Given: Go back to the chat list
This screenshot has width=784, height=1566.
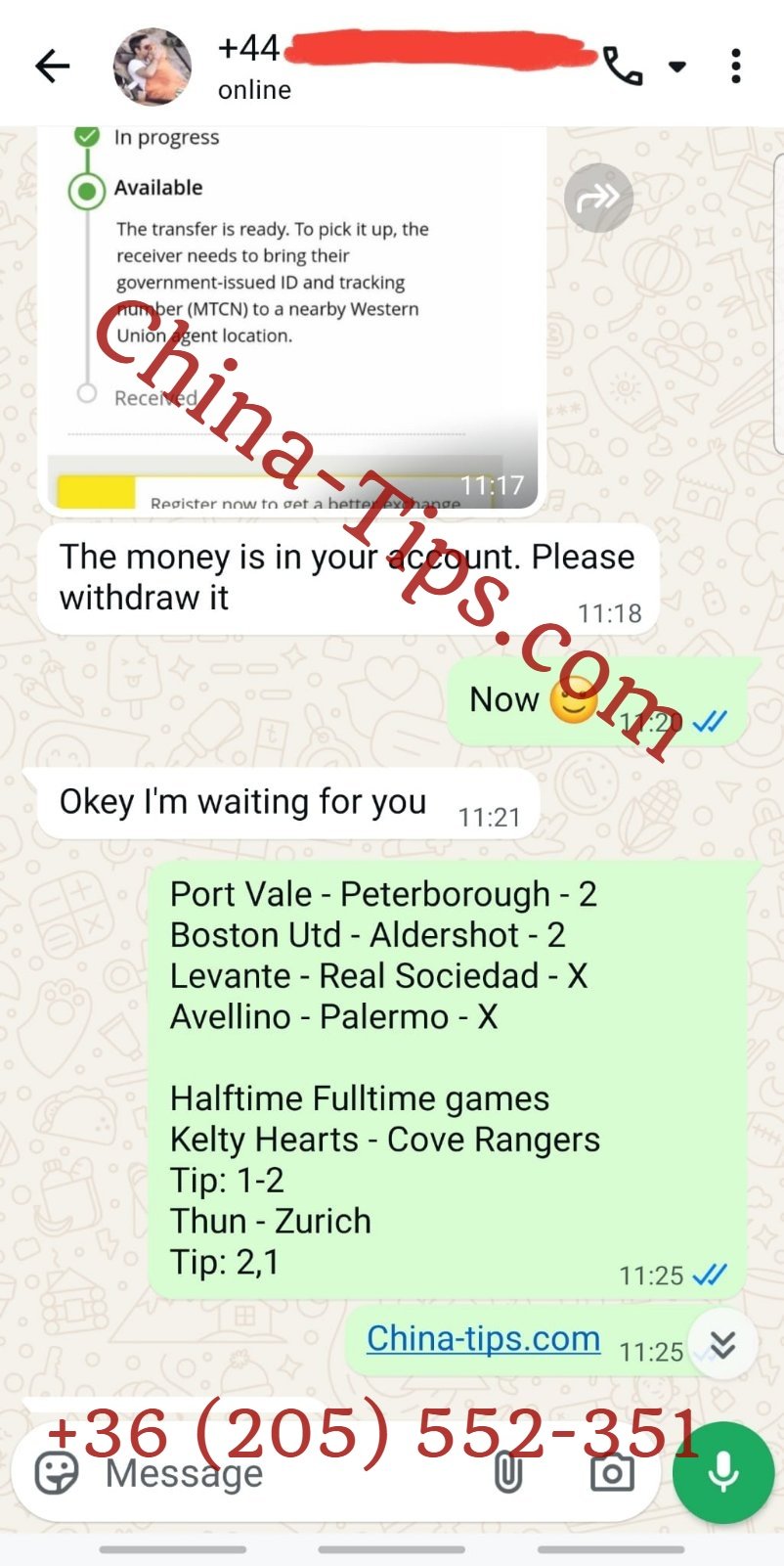Looking at the screenshot, I should pos(53,67).
